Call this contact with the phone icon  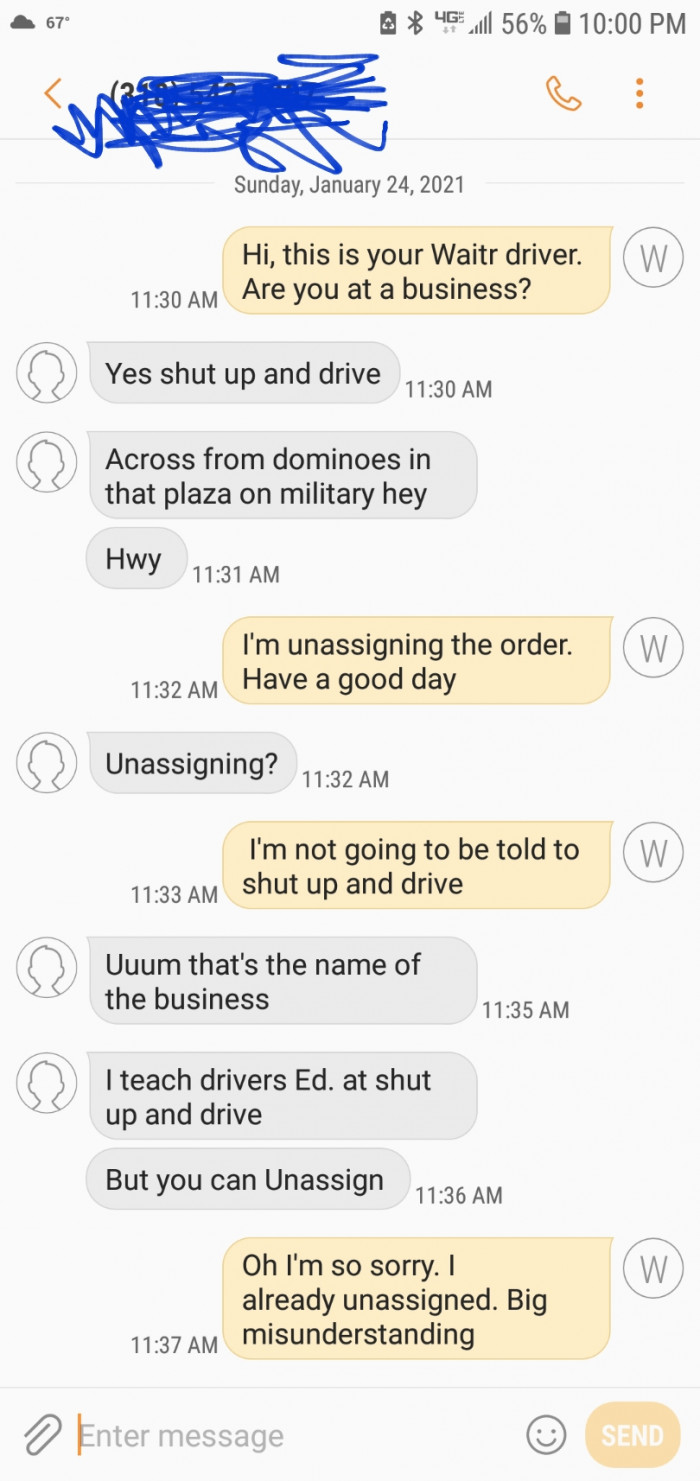click(x=563, y=93)
